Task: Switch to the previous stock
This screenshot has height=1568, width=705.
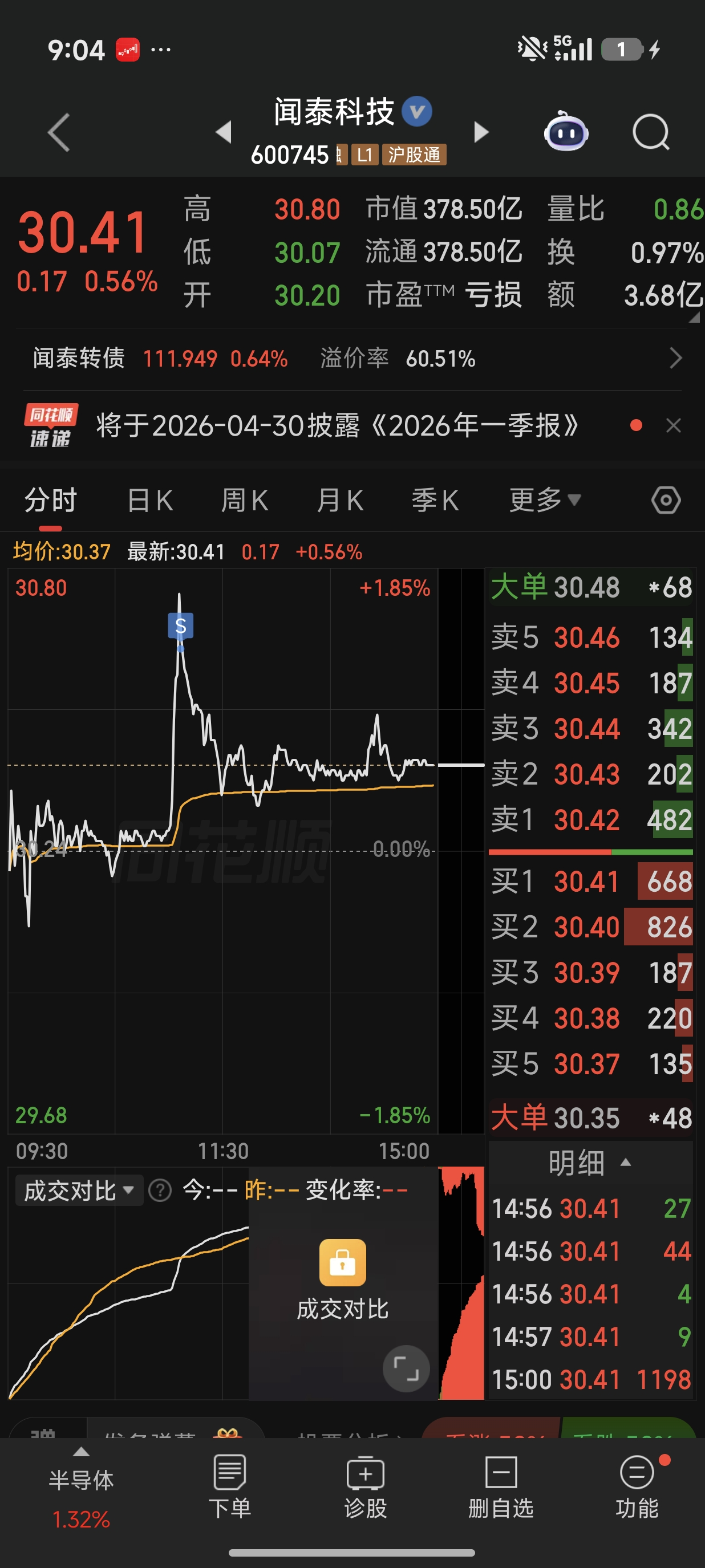Action: tap(224, 132)
